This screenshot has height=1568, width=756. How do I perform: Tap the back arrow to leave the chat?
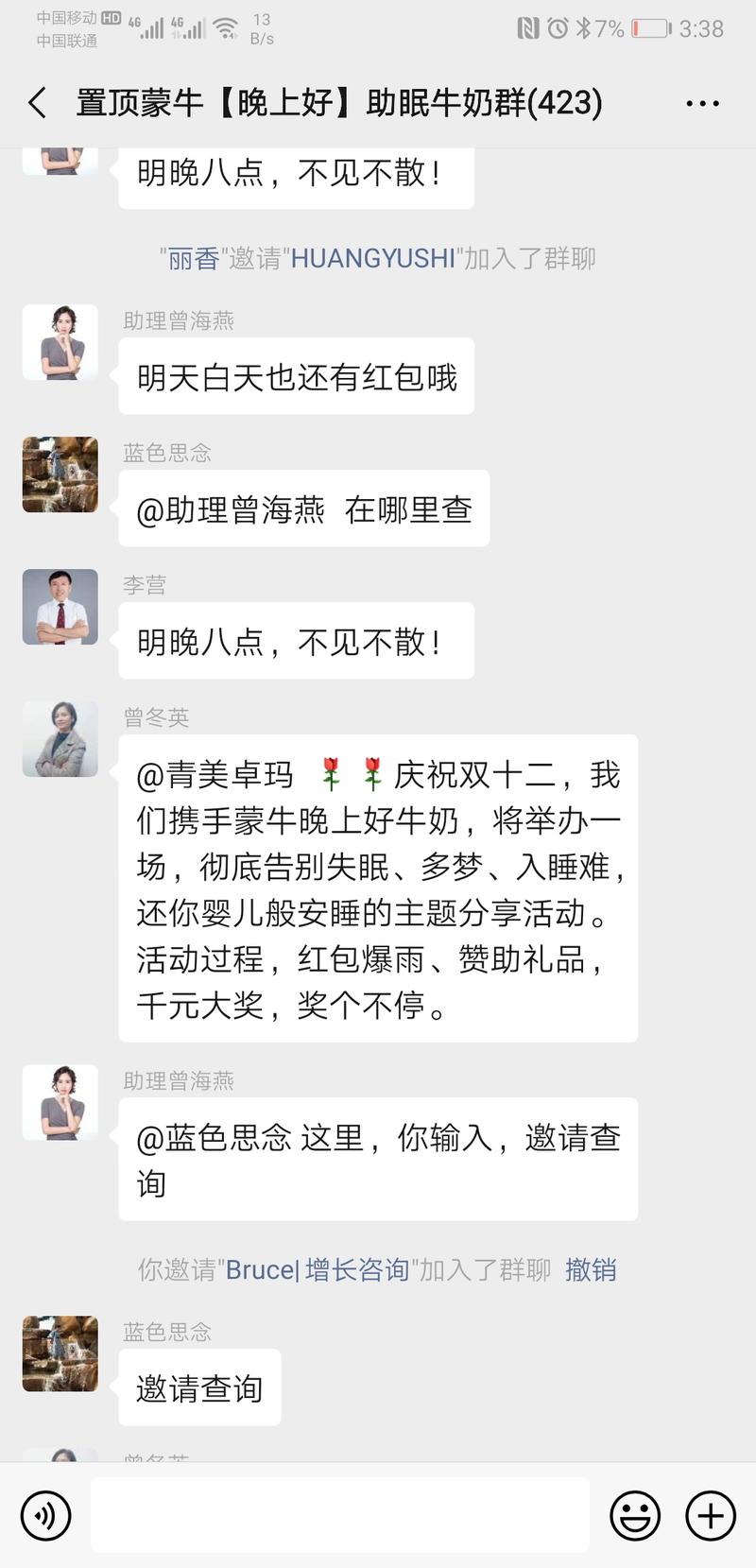pos(36,102)
